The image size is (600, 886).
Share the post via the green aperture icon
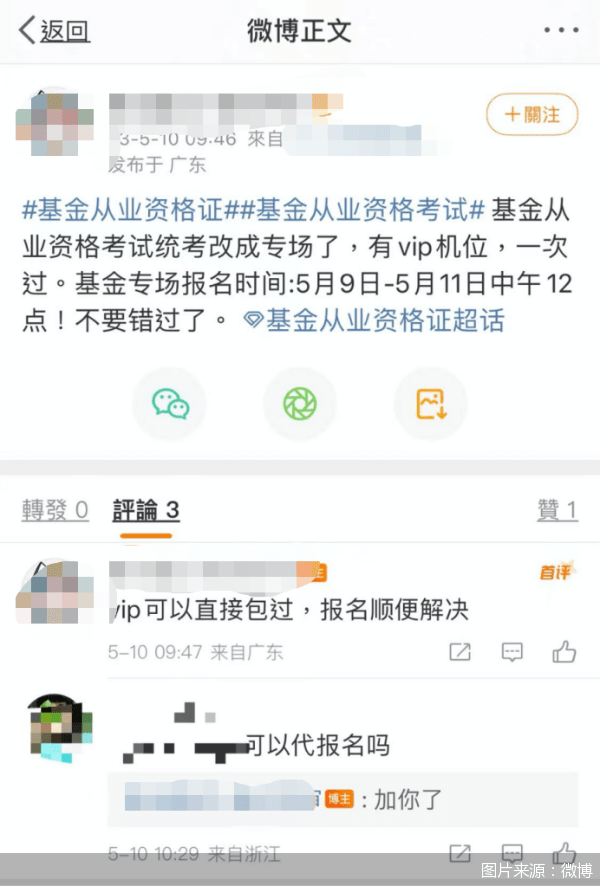pyautogui.click(x=299, y=404)
